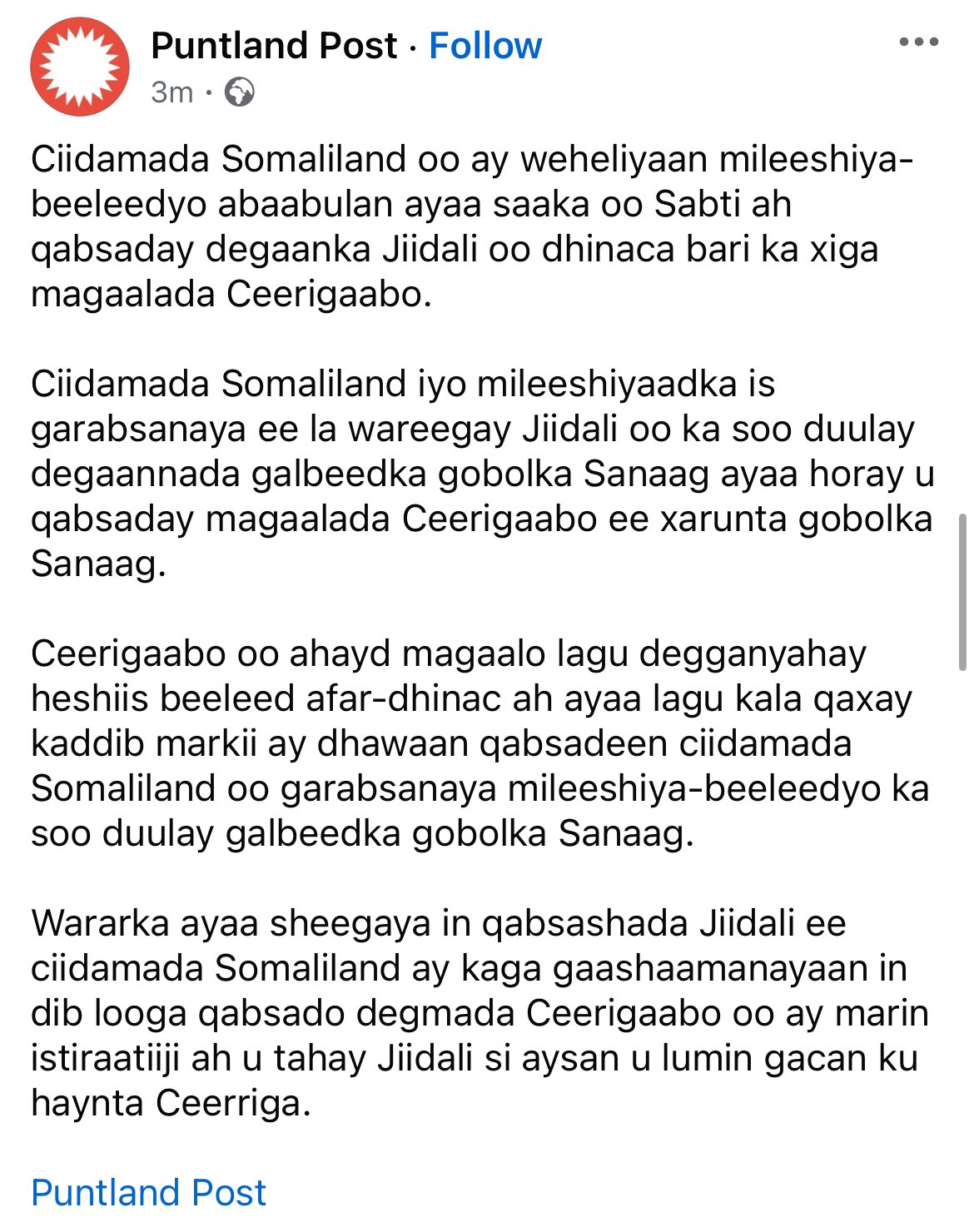Follow the Puntland Post page
The width and height of the screenshot is (974, 1232).
point(485,46)
